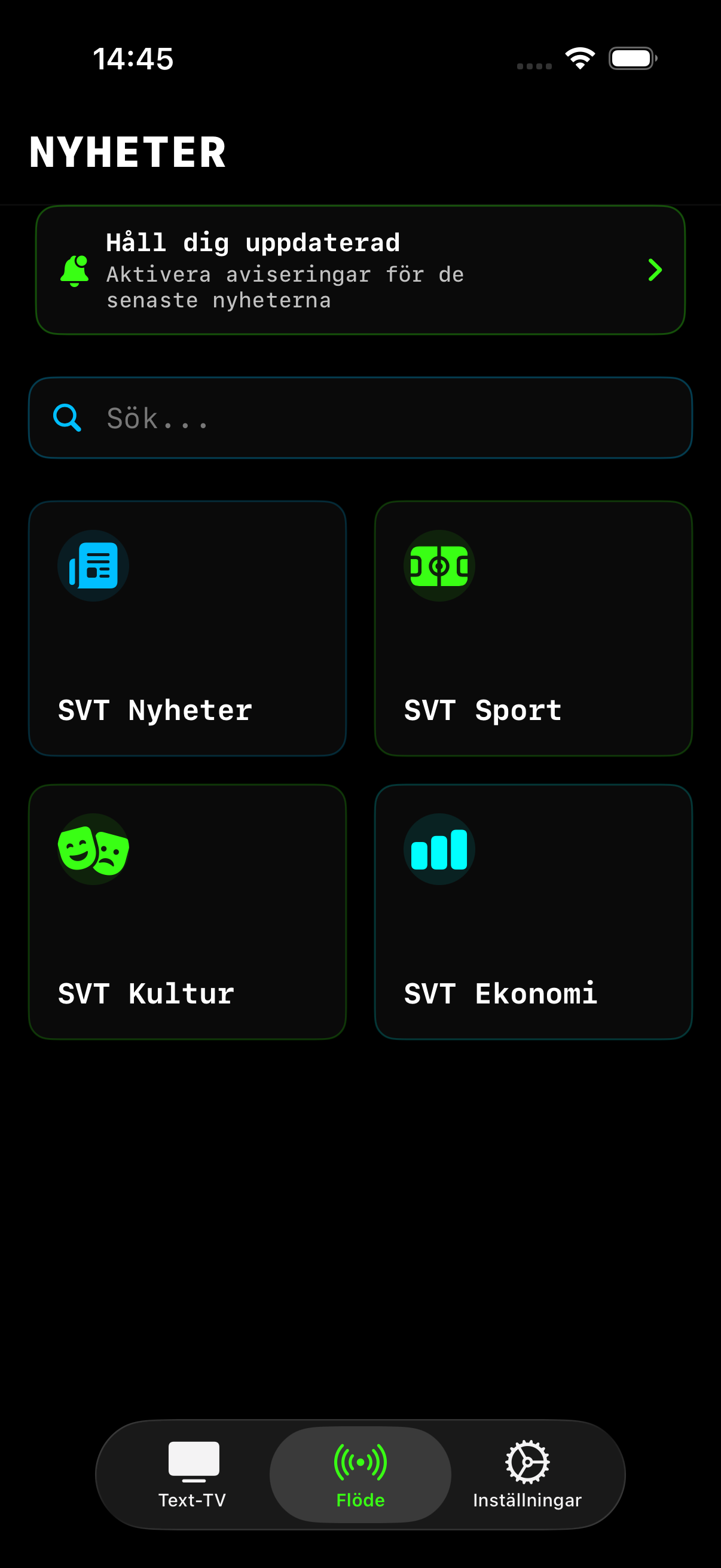
Task: Click the blue magnifying glass search icon
Action: pos(67,417)
